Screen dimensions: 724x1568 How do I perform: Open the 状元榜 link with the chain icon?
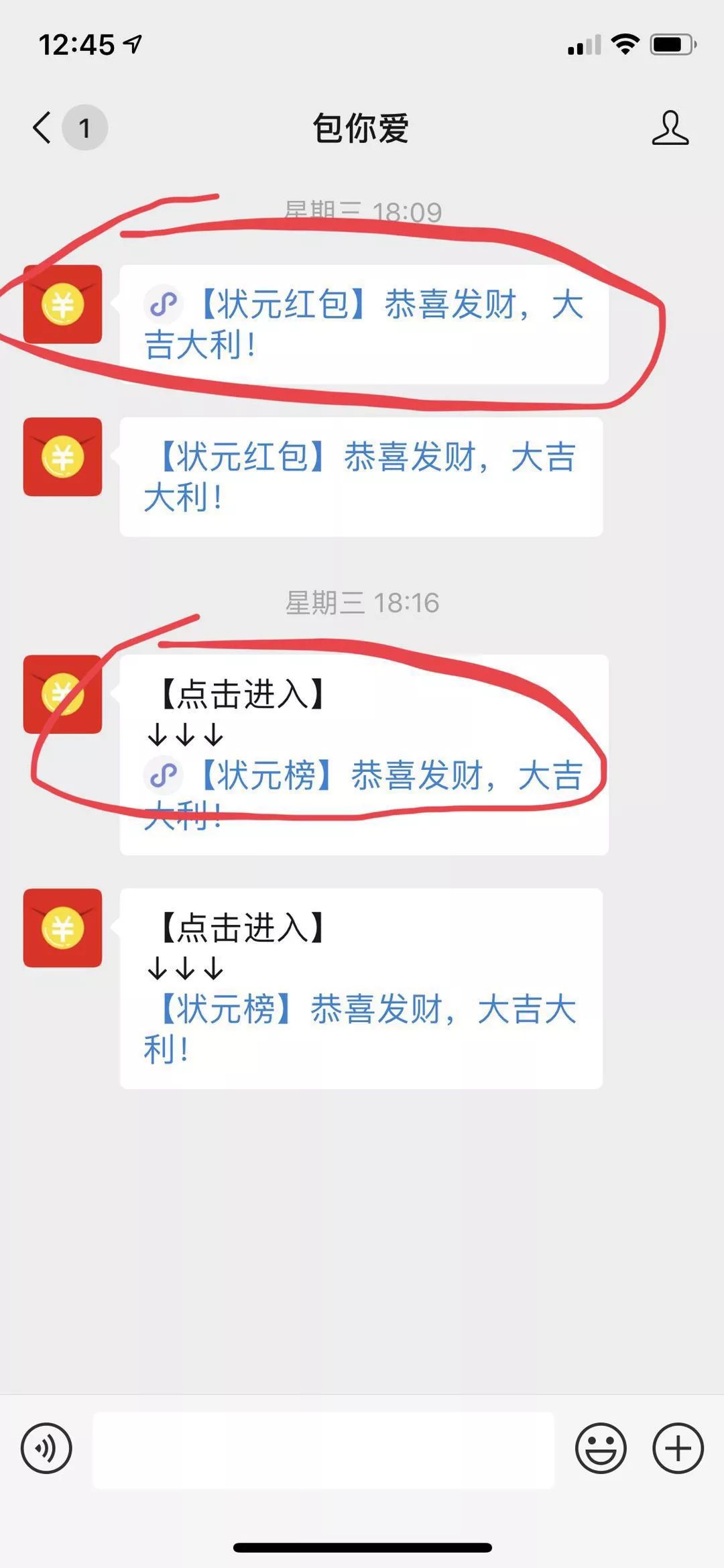point(389,776)
